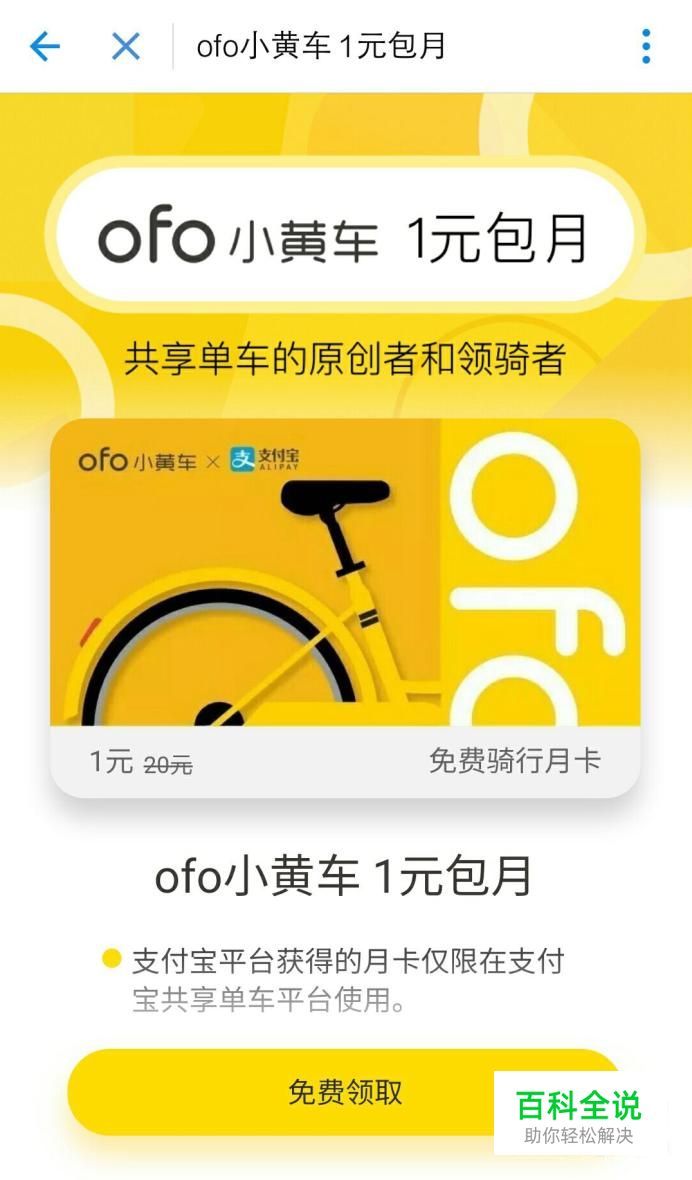Go back using the top-left arrow
The image size is (692, 1180).
(x=44, y=47)
